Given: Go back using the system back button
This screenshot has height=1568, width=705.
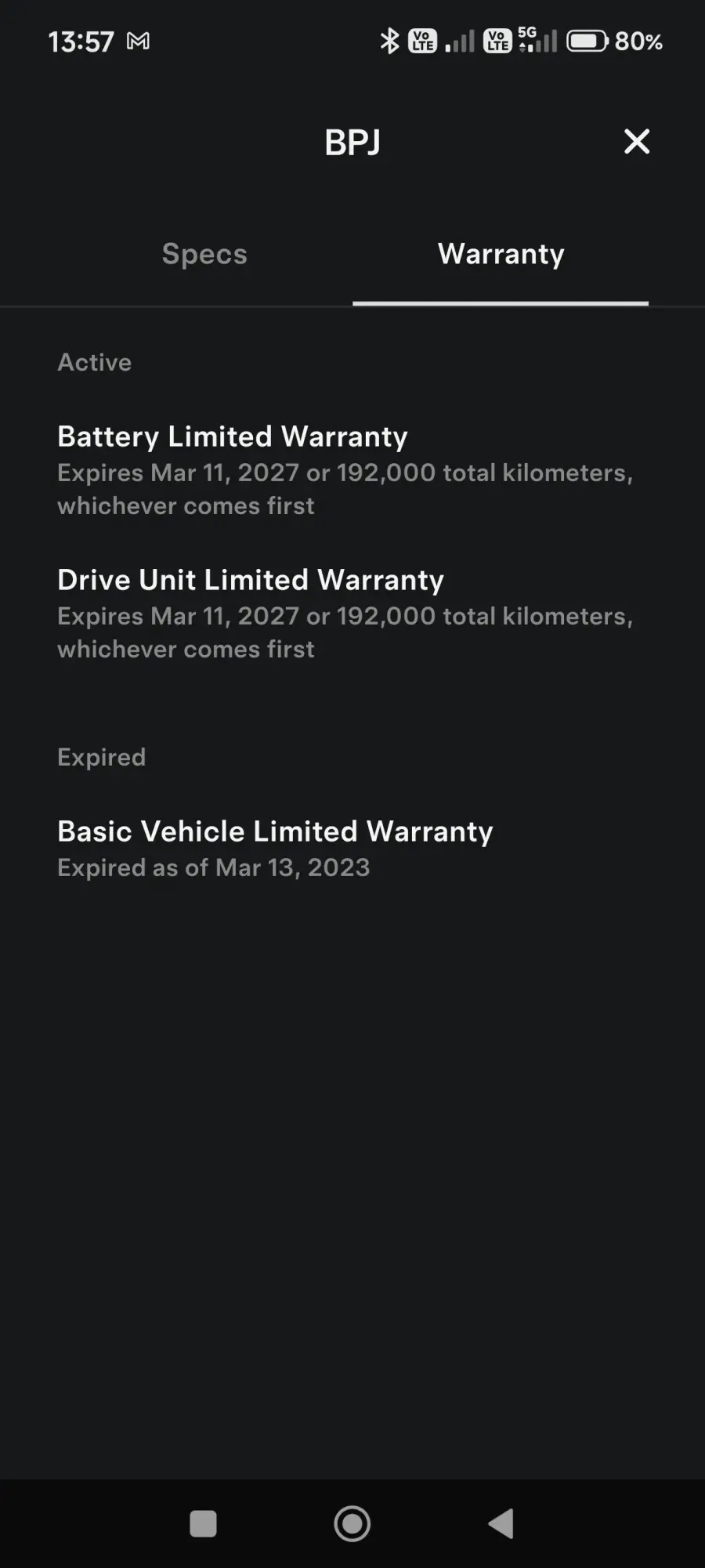Looking at the screenshot, I should point(501,1523).
